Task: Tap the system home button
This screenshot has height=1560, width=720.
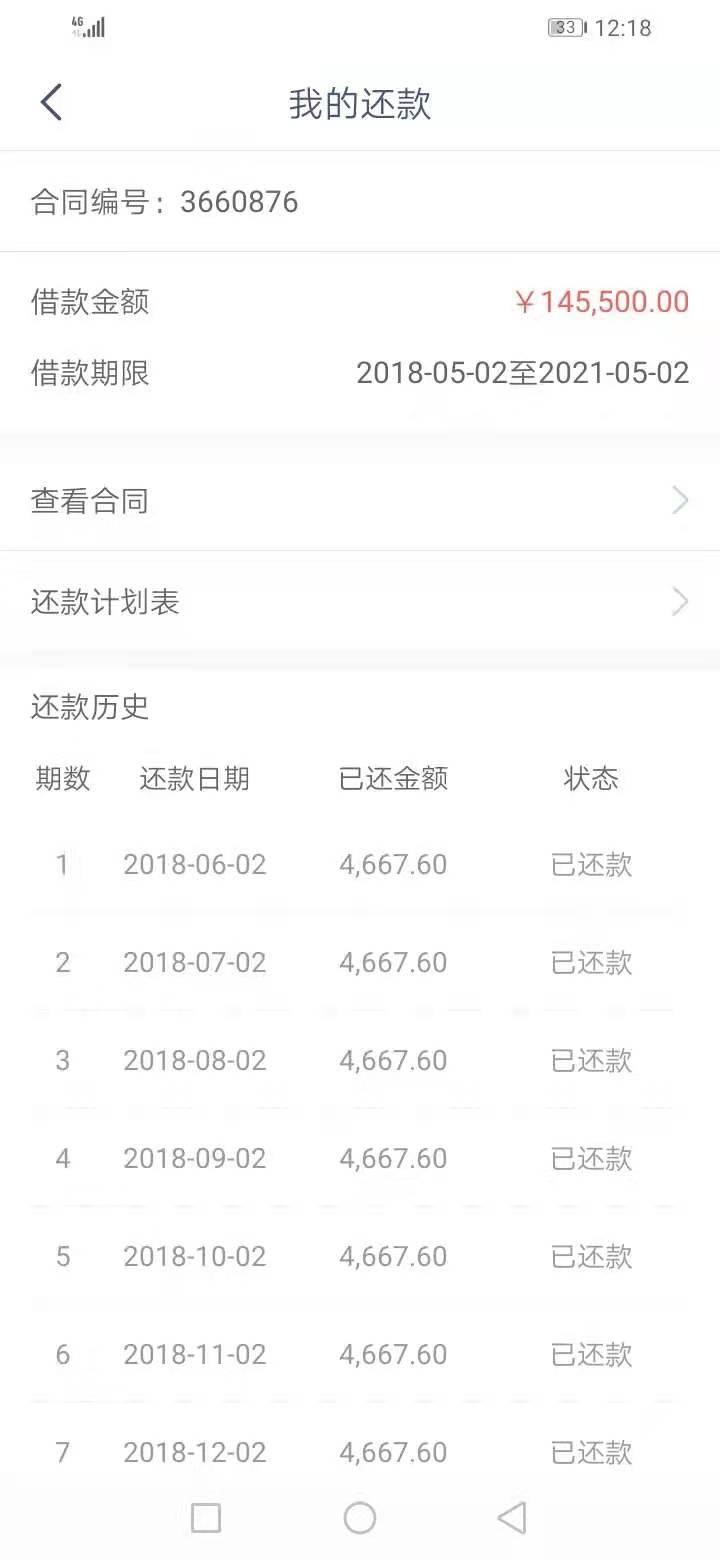Action: point(360,1518)
